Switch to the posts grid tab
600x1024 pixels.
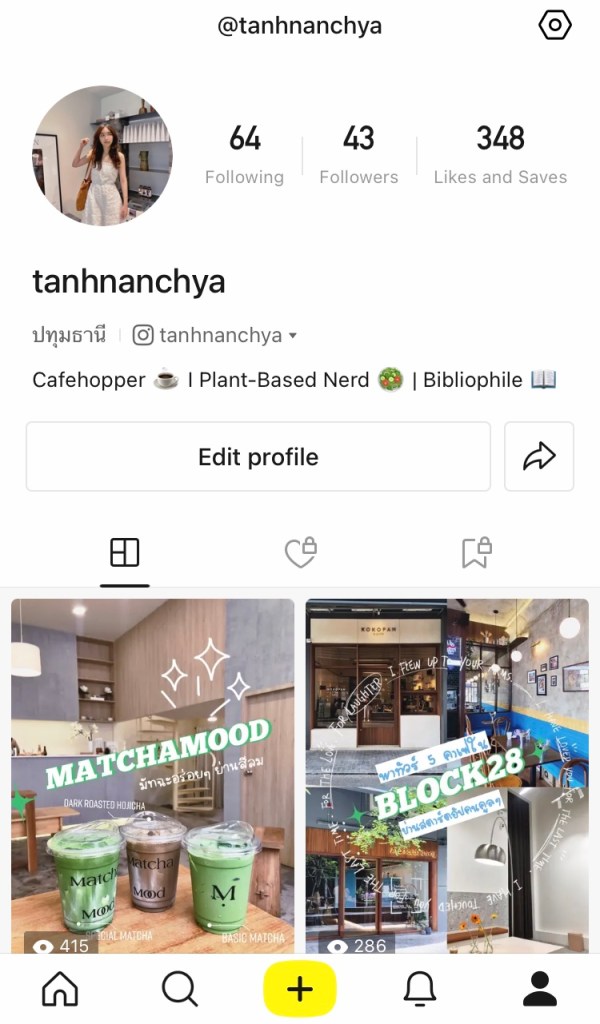coord(125,553)
